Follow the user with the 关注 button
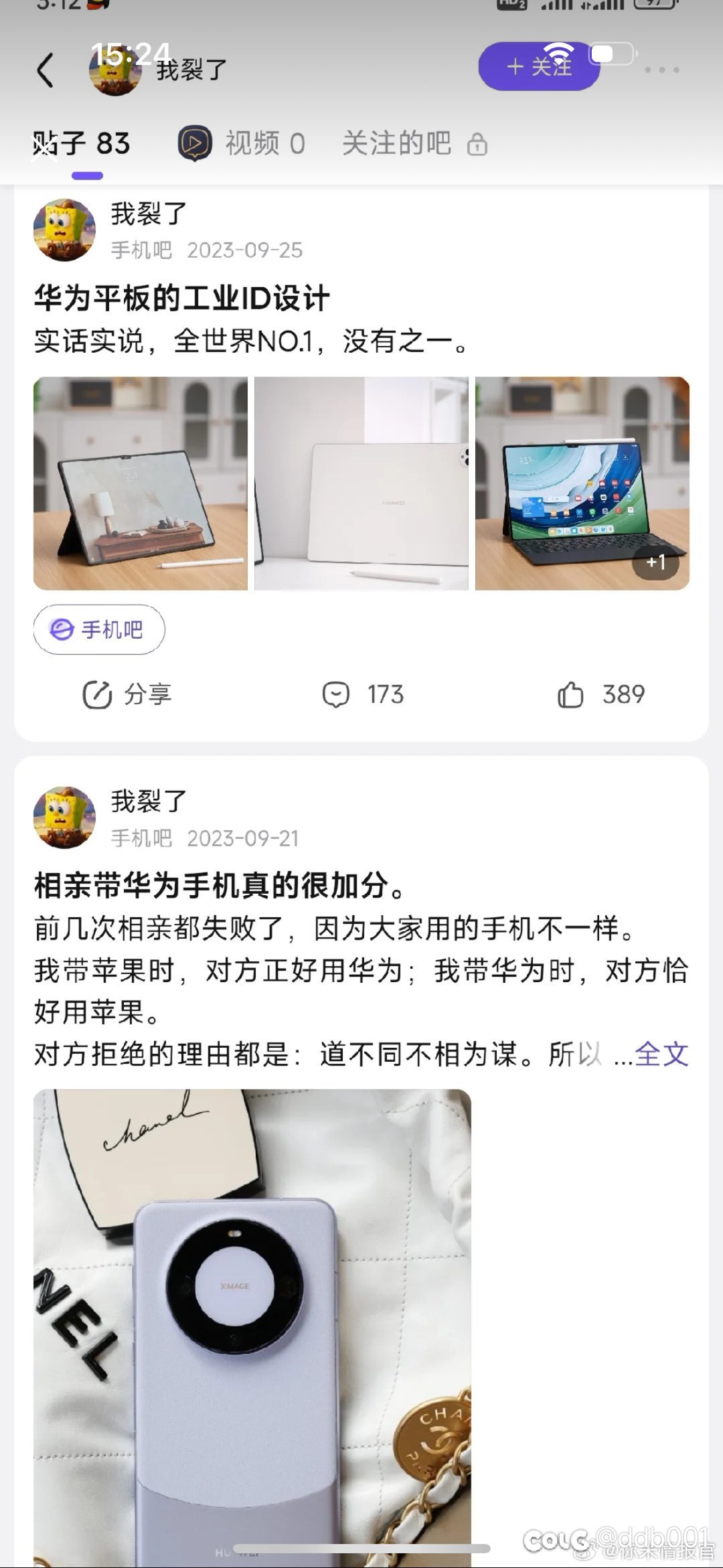Image resolution: width=723 pixels, height=1568 pixels. click(539, 66)
